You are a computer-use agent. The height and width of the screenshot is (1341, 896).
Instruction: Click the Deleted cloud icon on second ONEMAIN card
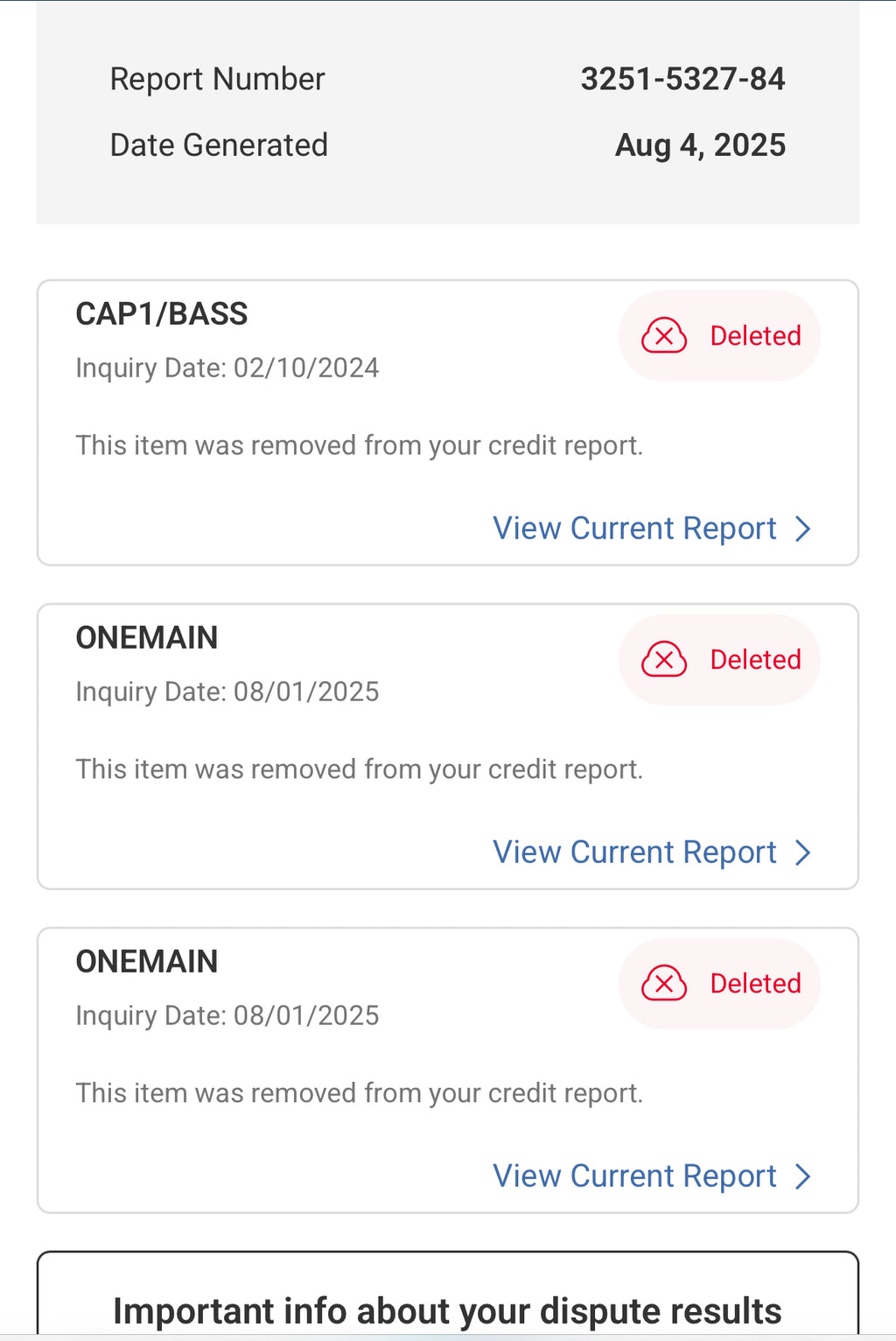click(x=664, y=983)
